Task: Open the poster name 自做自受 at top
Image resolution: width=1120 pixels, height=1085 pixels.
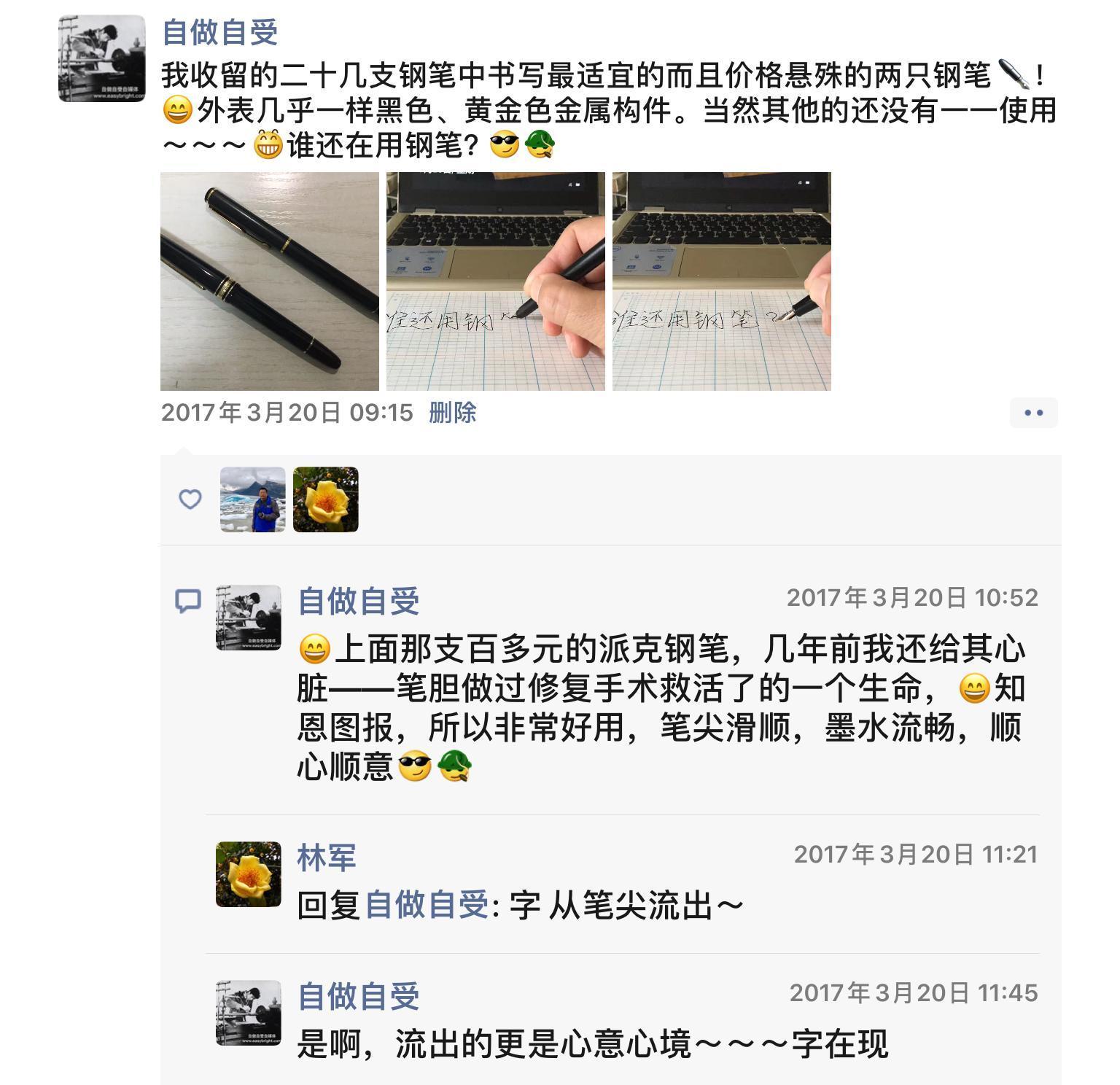Action: 219,32
